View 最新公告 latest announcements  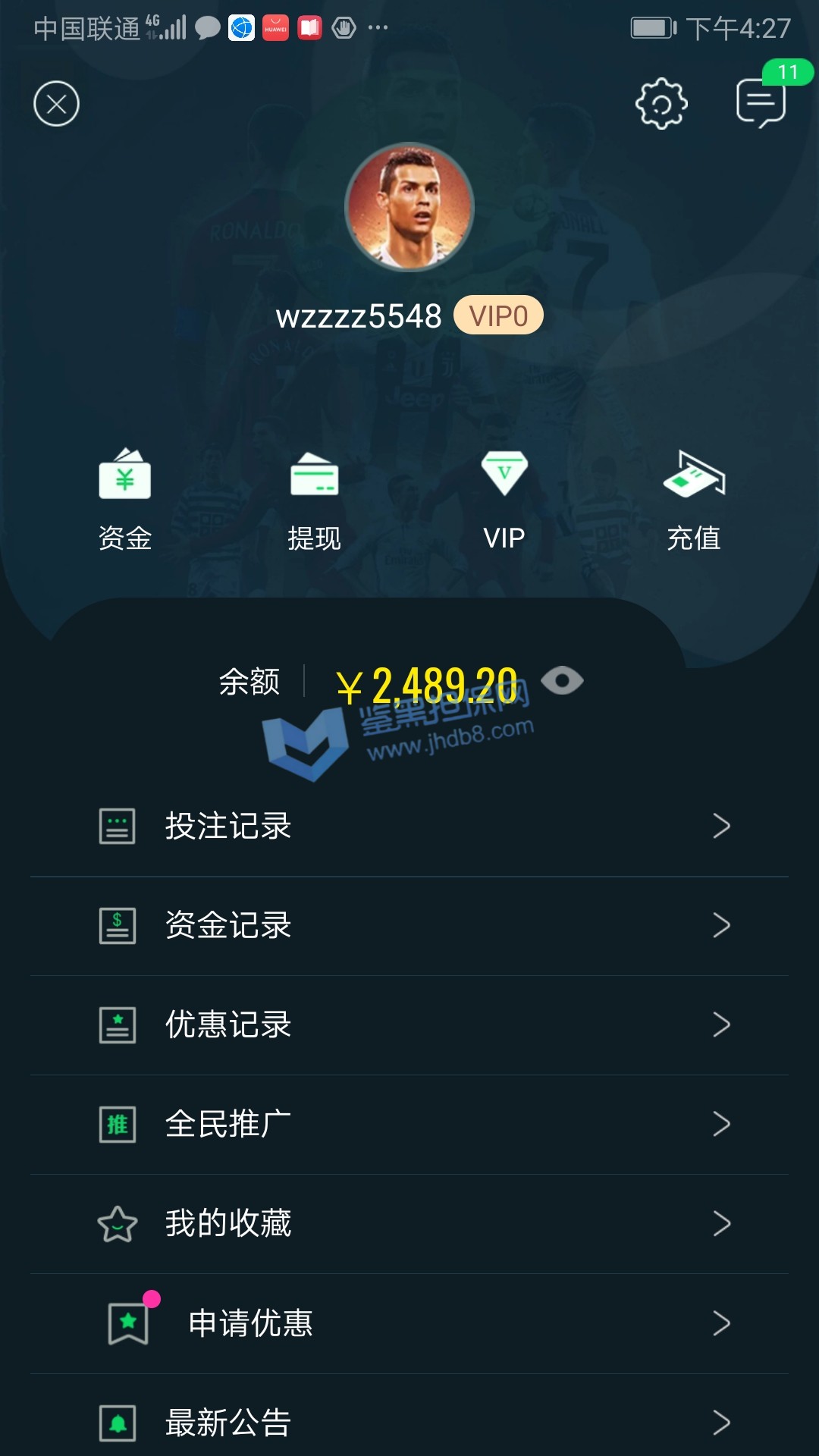409,1423
